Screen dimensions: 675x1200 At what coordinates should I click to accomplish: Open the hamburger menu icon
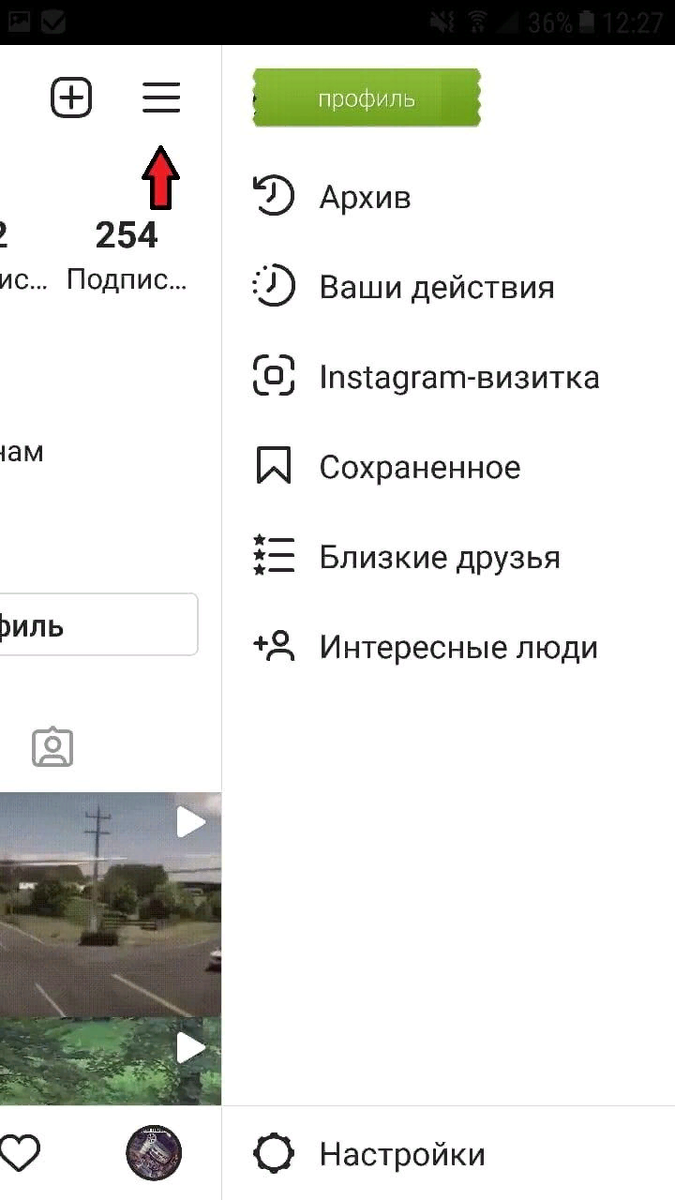tap(161, 98)
